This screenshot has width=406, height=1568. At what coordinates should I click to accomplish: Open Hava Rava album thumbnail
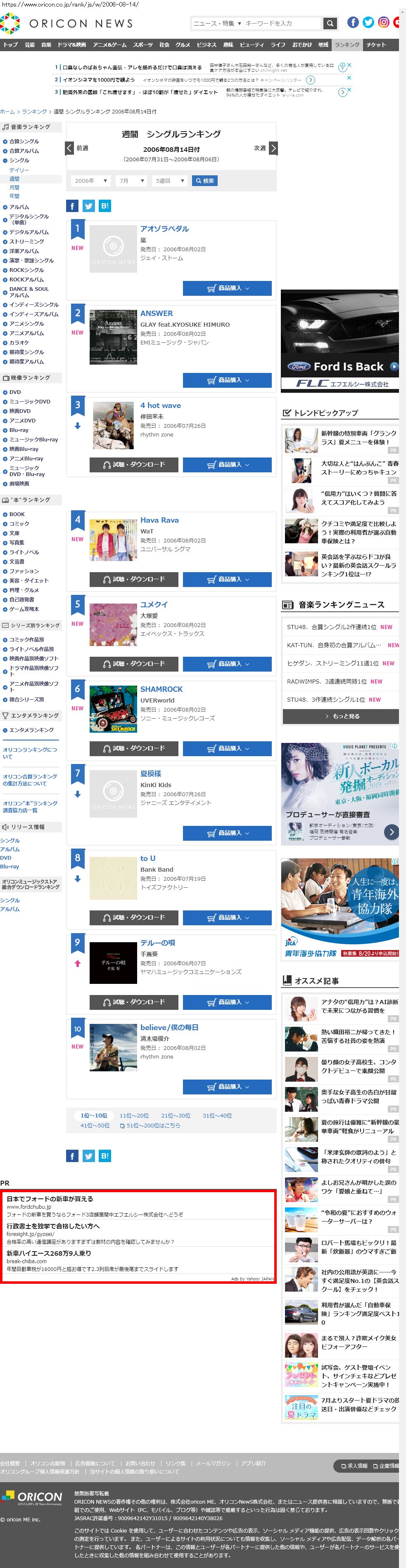click(x=113, y=539)
